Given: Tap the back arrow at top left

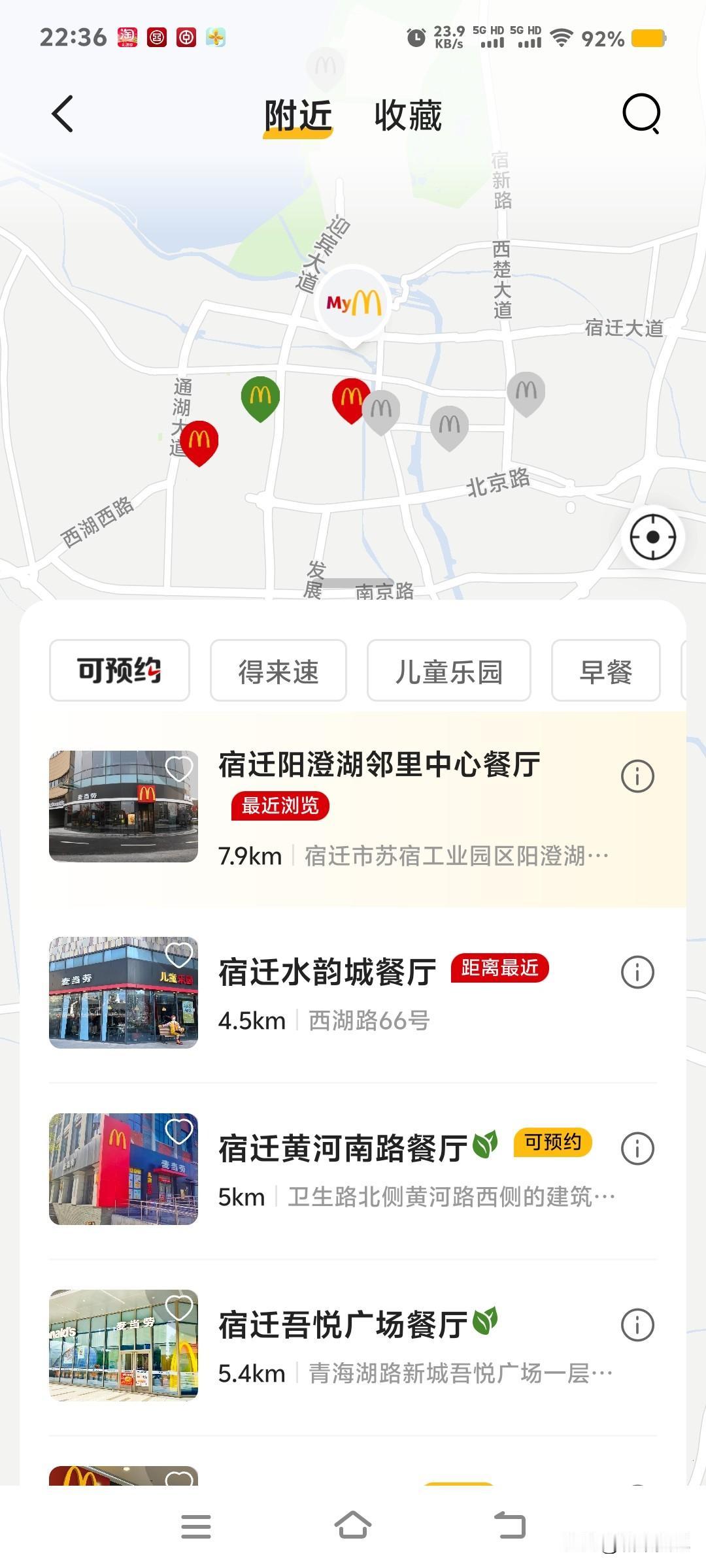Looking at the screenshot, I should 62,114.
